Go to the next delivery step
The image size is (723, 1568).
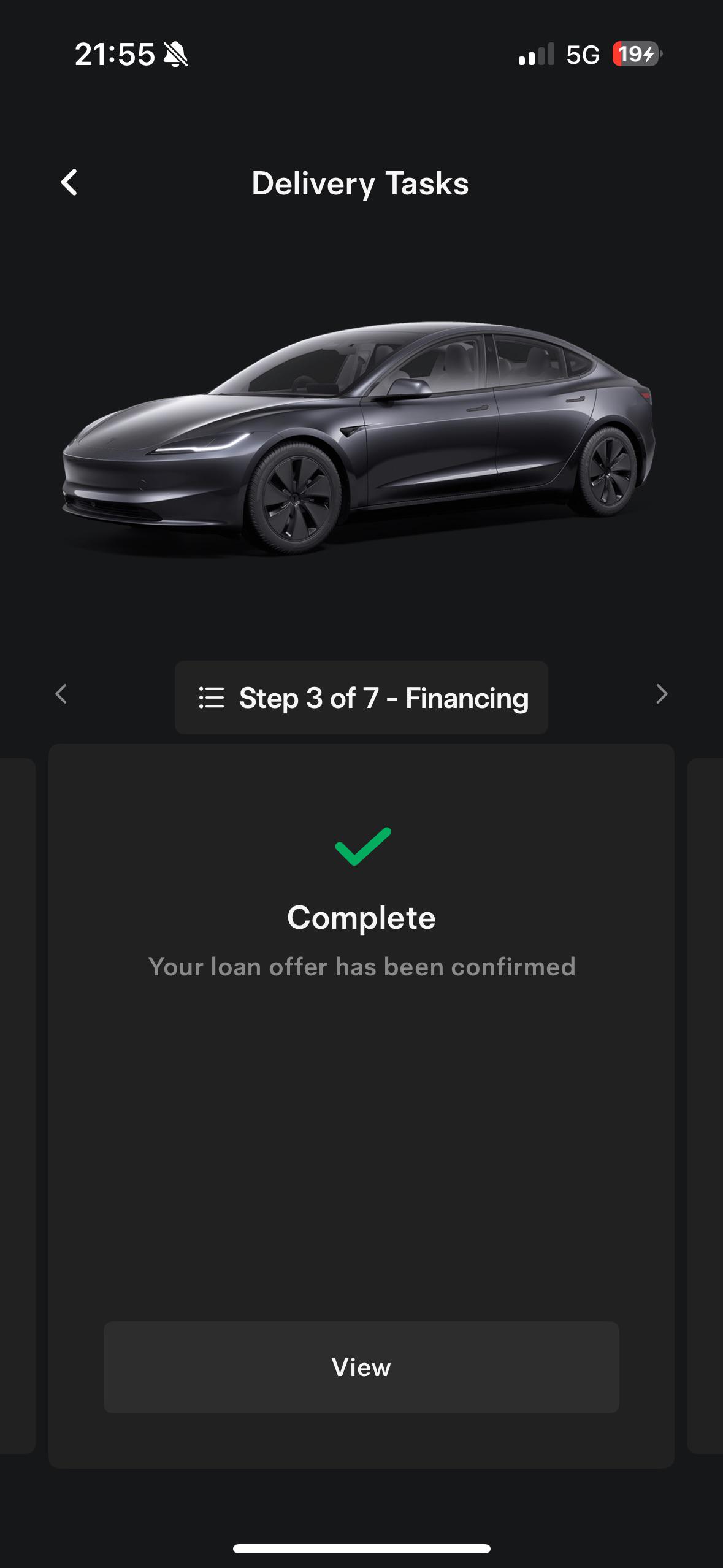coord(661,694)
